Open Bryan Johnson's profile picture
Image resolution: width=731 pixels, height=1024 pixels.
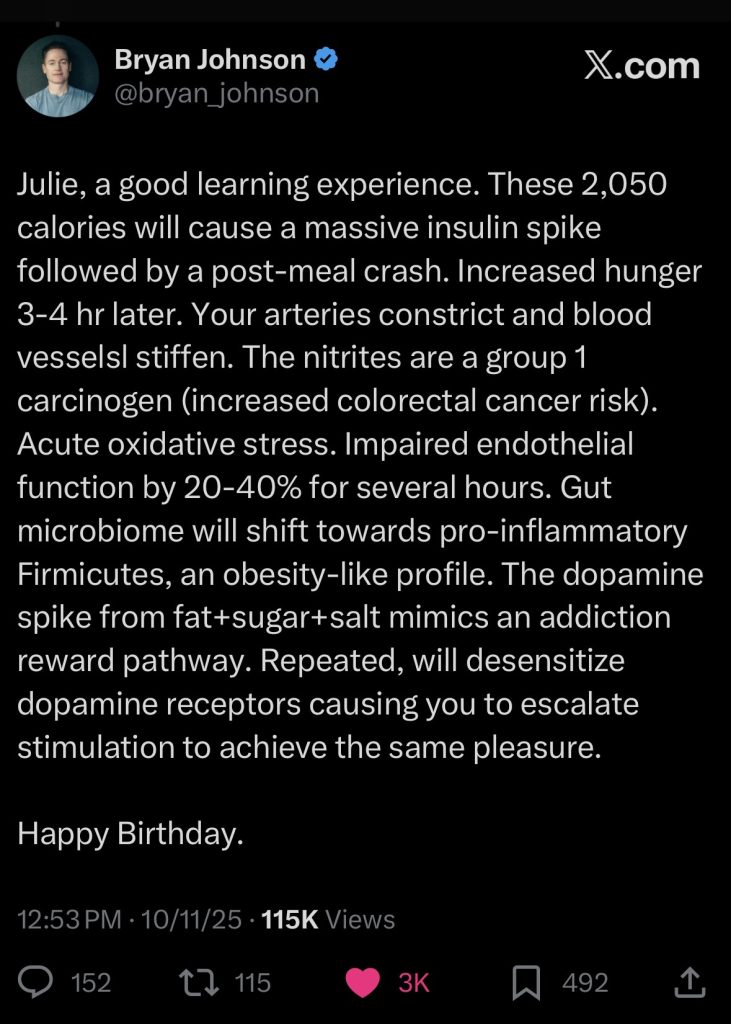point(58,77)
